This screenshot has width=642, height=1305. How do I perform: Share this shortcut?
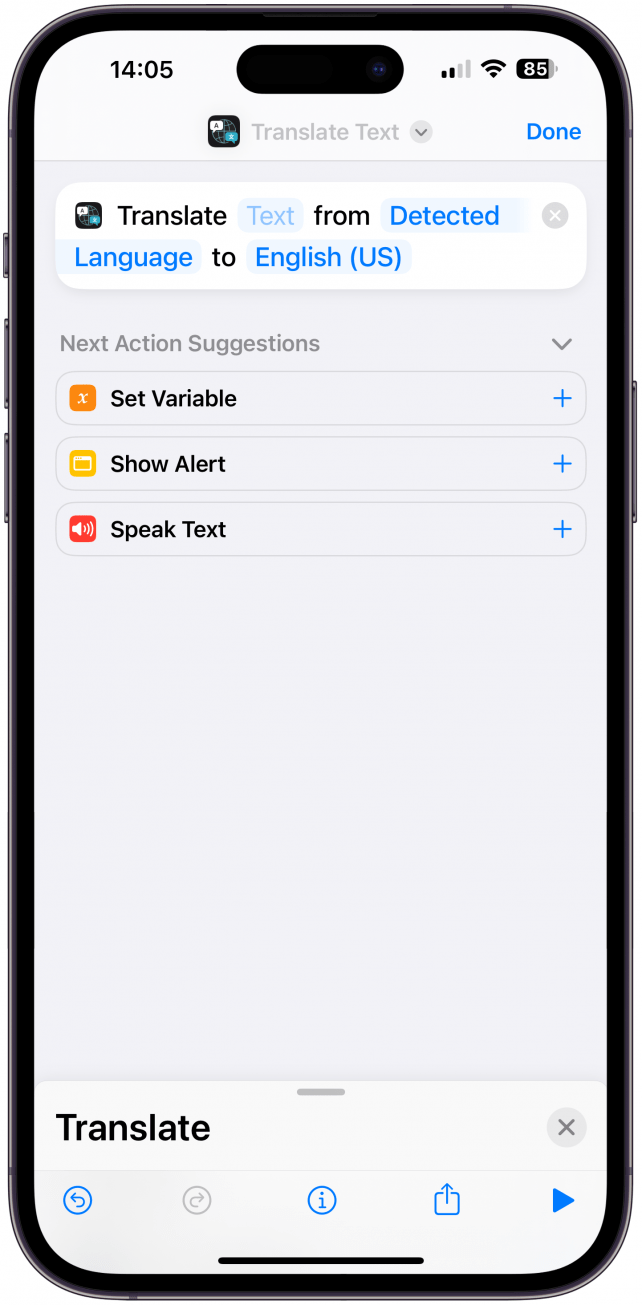[x=447, y=1200]
